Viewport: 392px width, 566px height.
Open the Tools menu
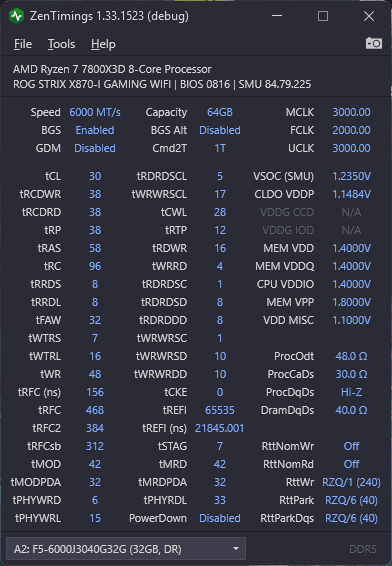61,44
